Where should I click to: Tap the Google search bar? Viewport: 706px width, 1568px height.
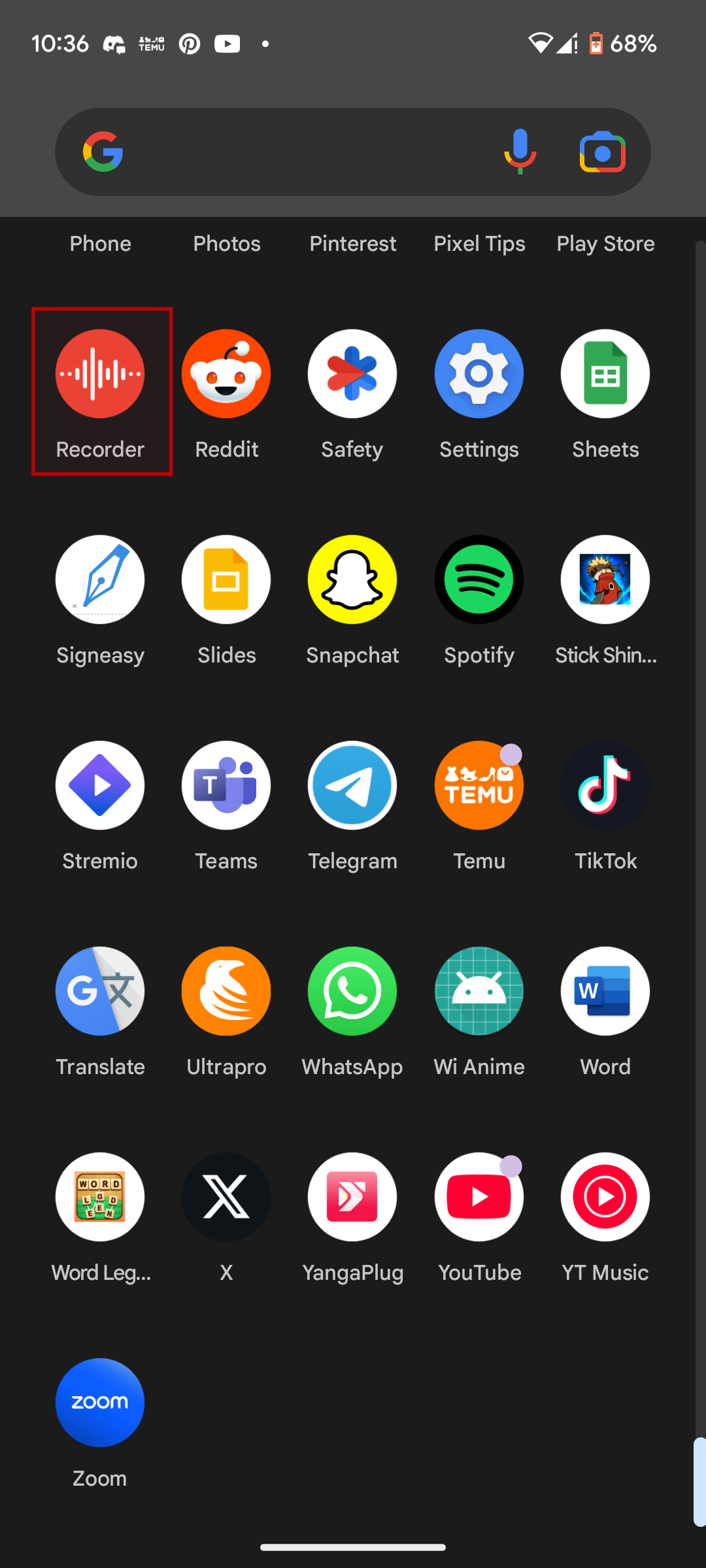click(x=301, y=152)
